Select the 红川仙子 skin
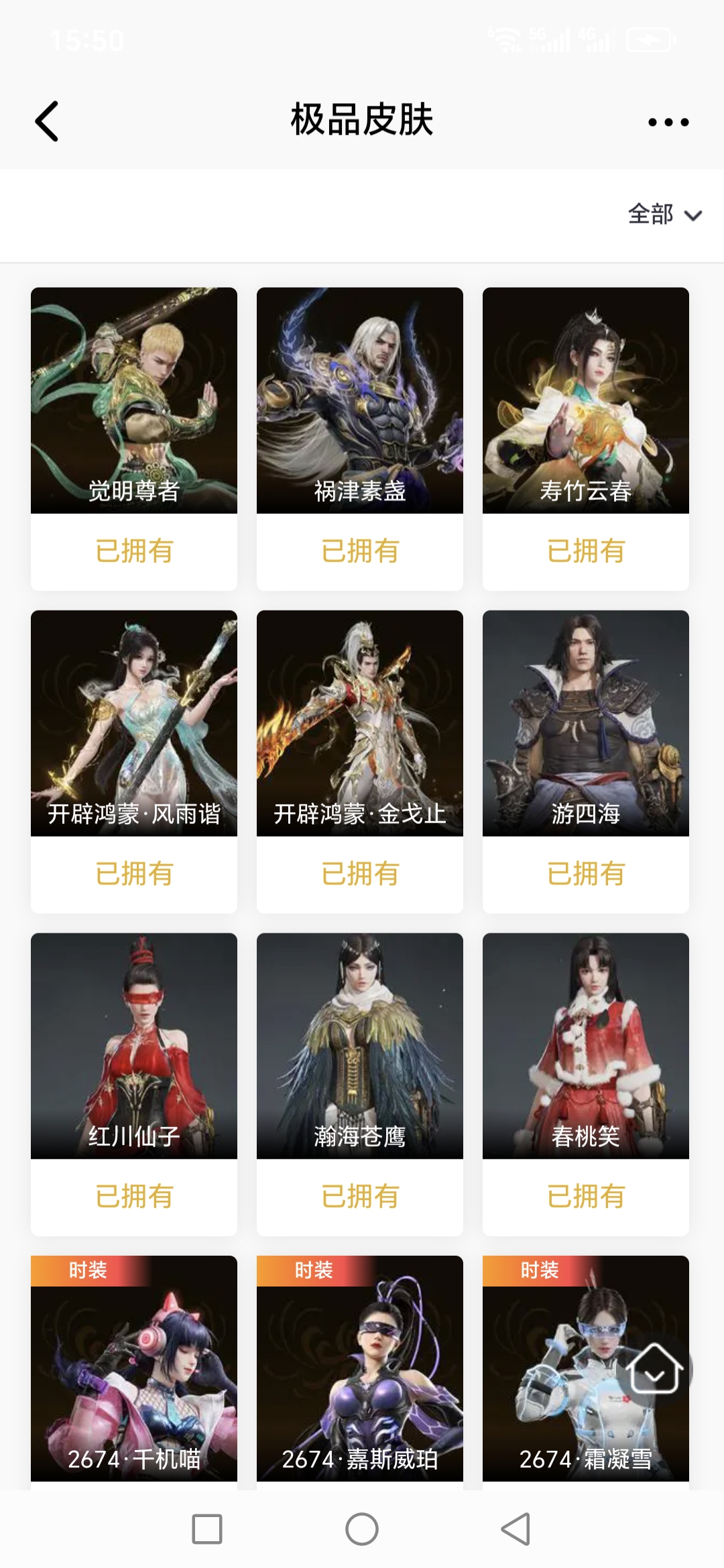The width and height of the screenshot is (724, 1568). (x=134, y=1046)
